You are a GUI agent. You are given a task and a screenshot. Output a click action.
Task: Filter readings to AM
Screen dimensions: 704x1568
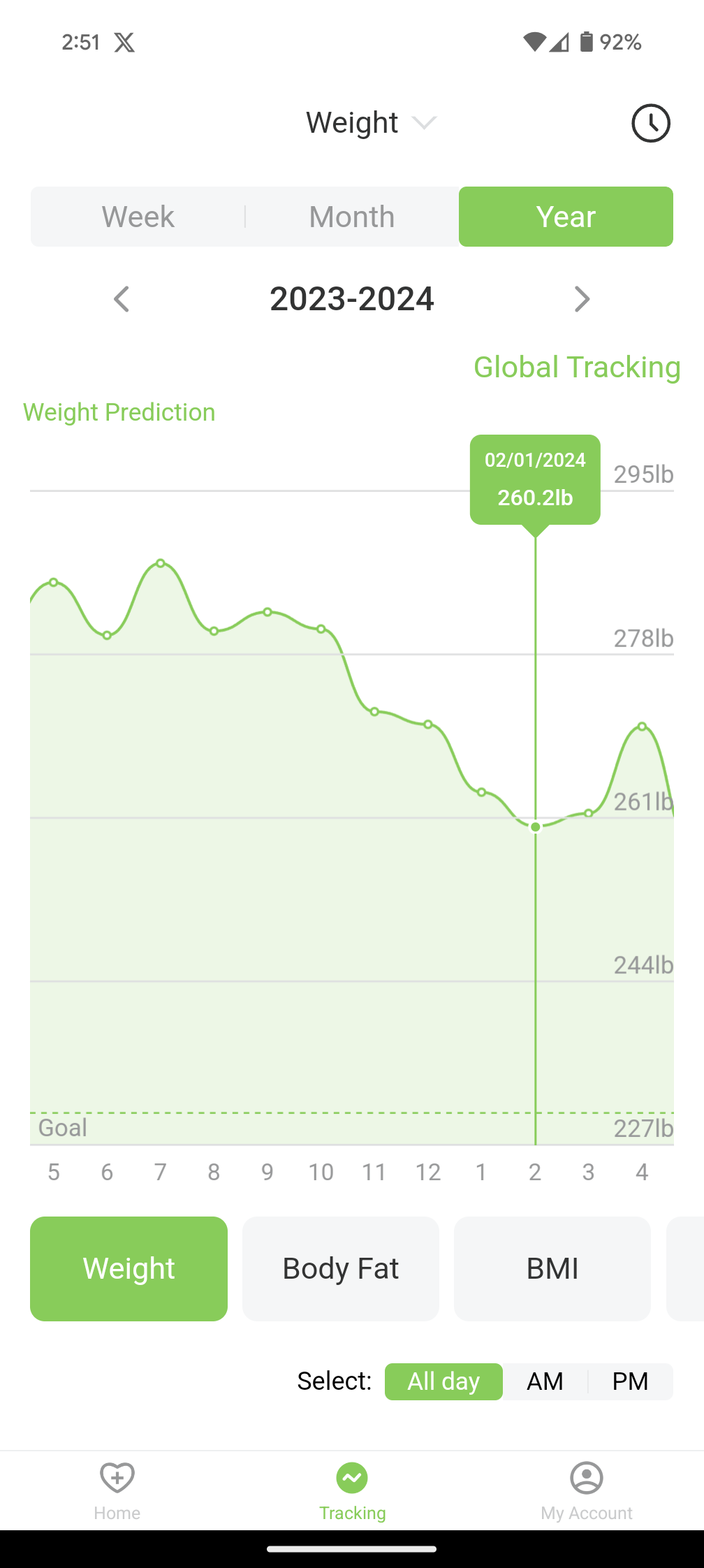[x=545, y=1381]
